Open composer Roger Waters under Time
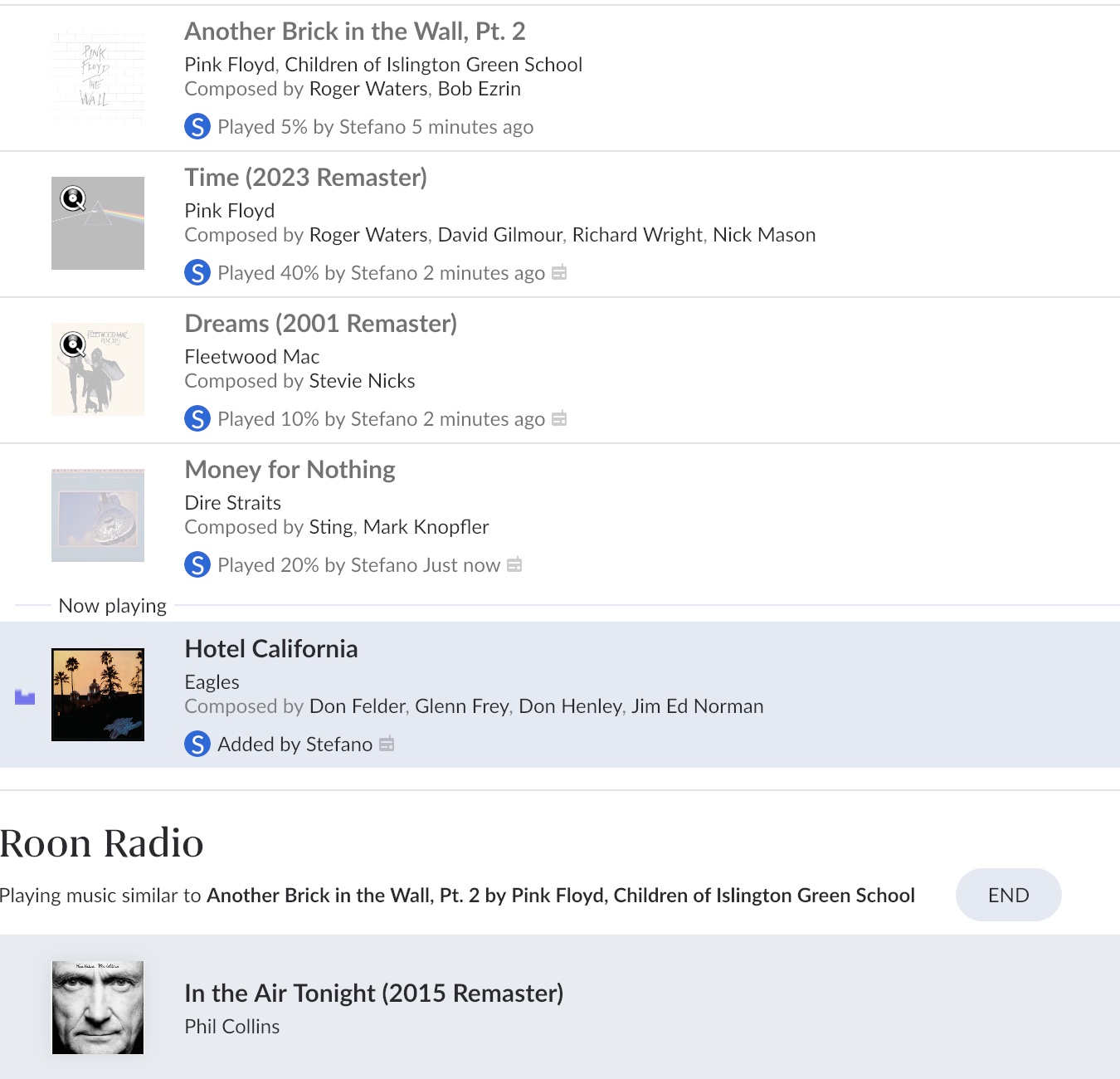Image resolution: width=1120 pixels, height=1079 pixels. coord(368,235)
